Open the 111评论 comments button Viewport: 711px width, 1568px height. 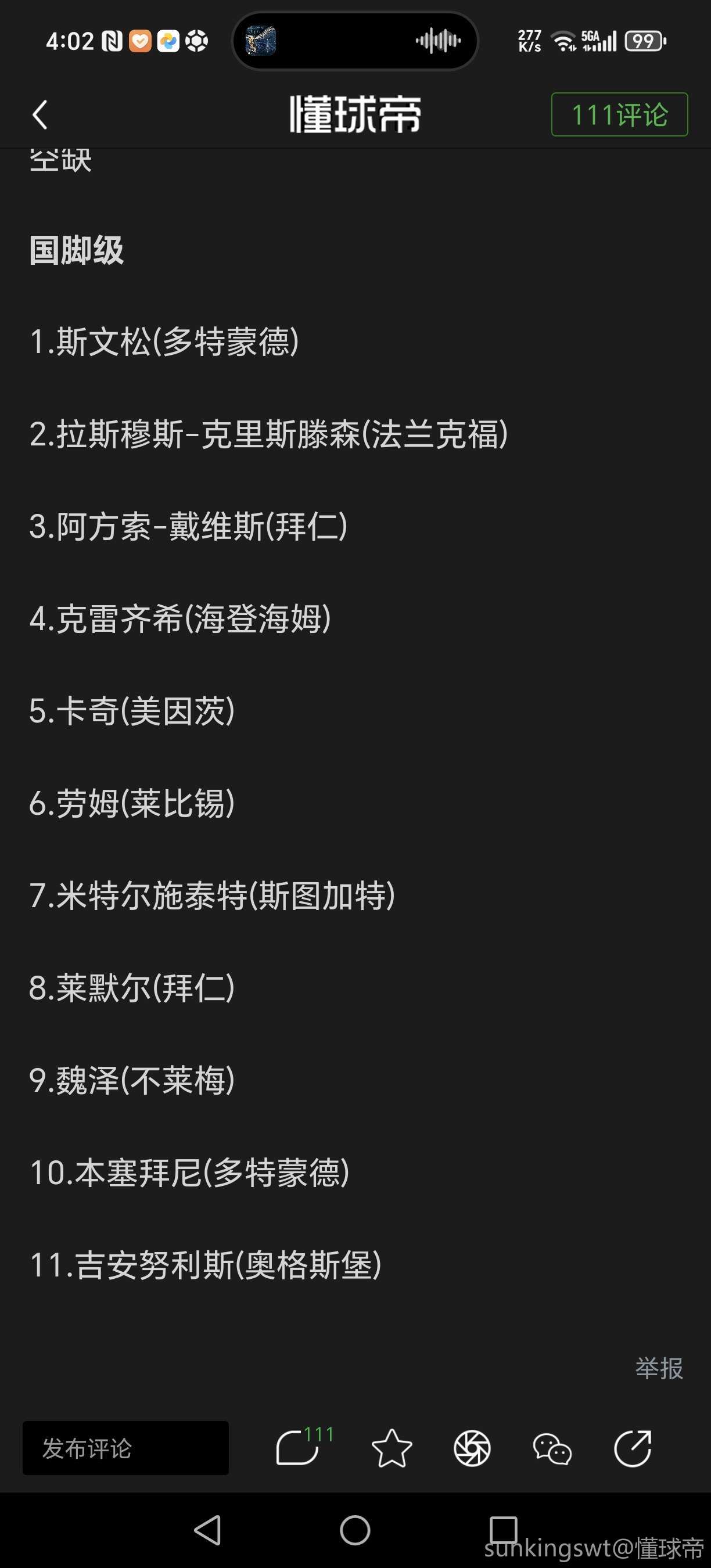point(619,114)
